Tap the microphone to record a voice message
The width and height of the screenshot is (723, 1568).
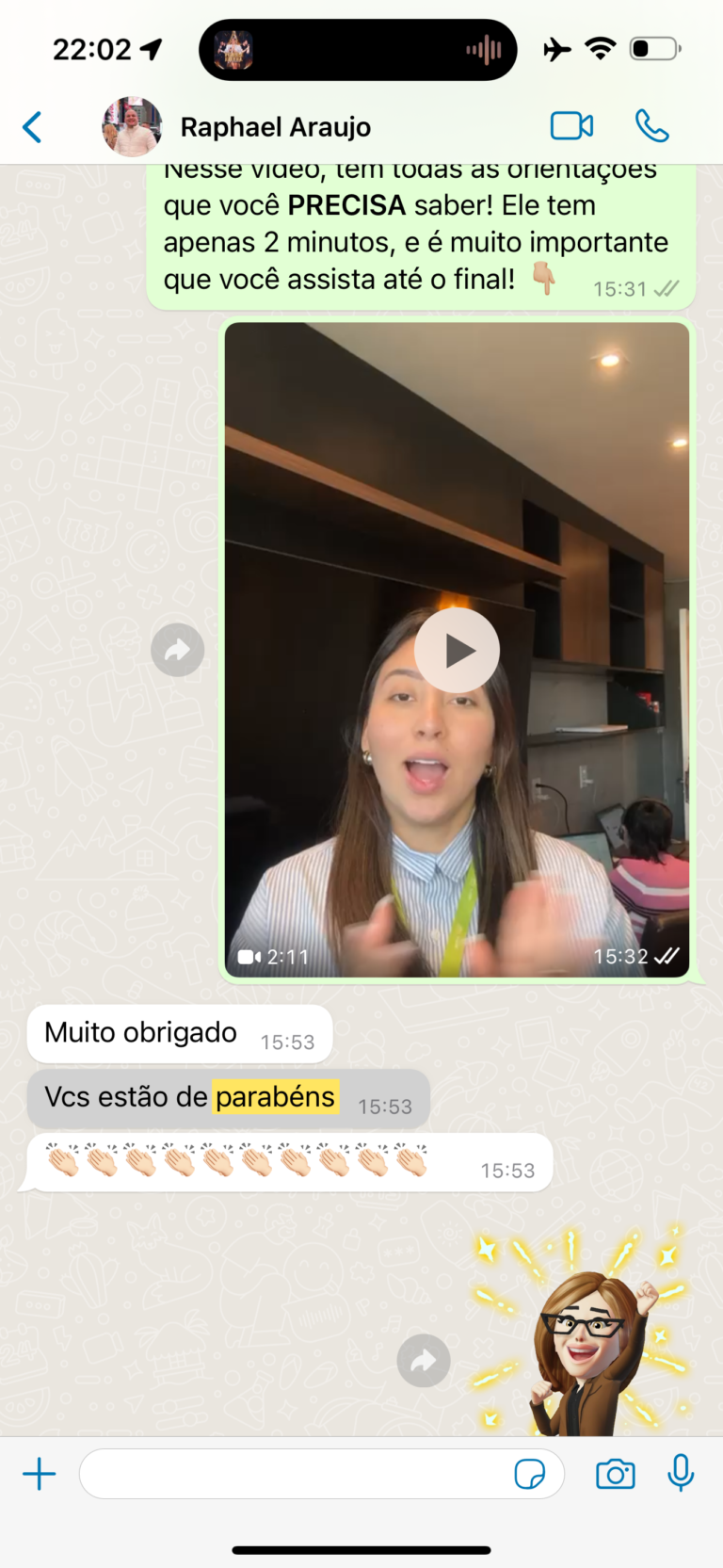681,1473
